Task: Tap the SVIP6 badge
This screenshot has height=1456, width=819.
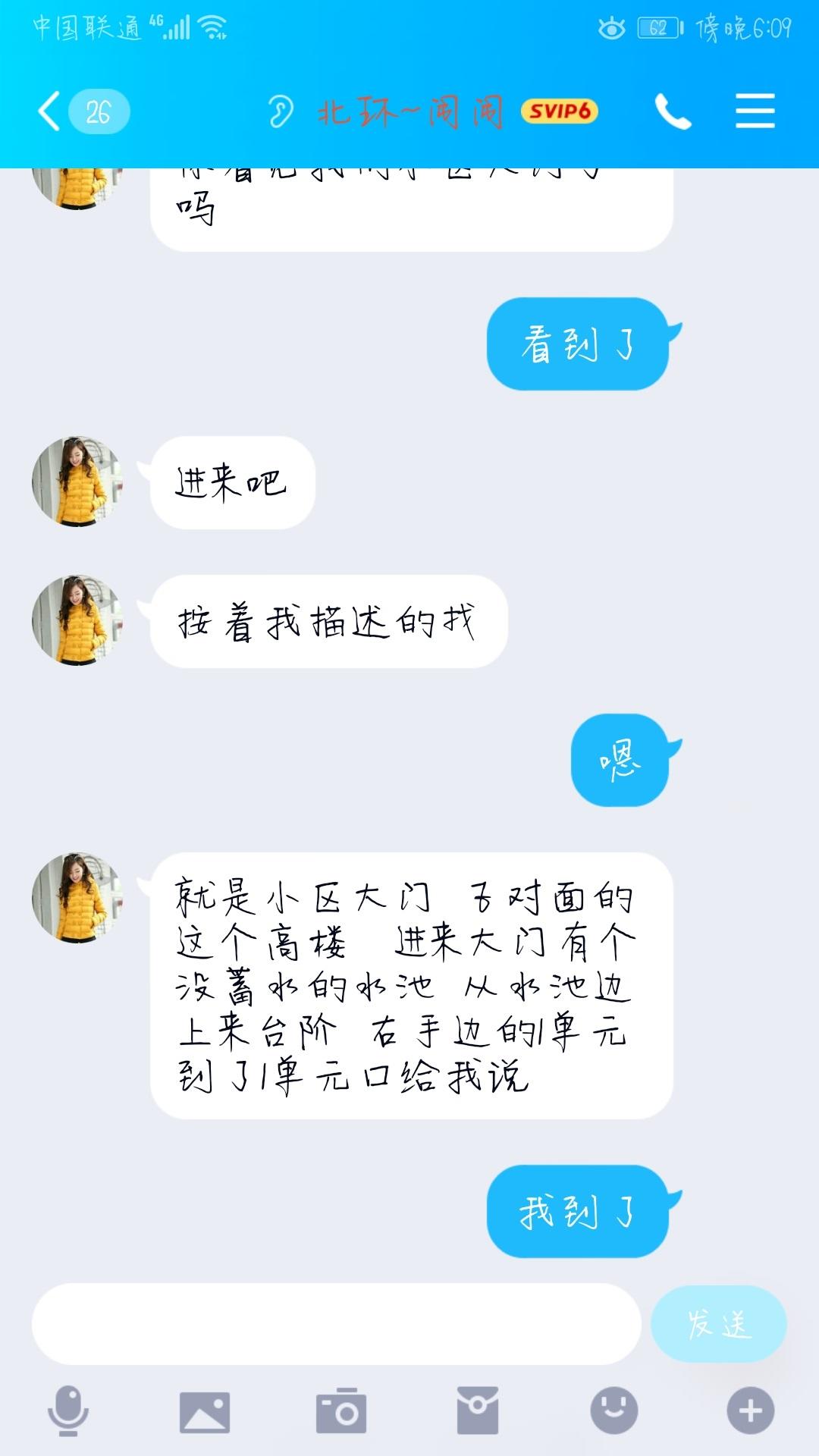Action: pyautogui.click(x=560, y=111)
